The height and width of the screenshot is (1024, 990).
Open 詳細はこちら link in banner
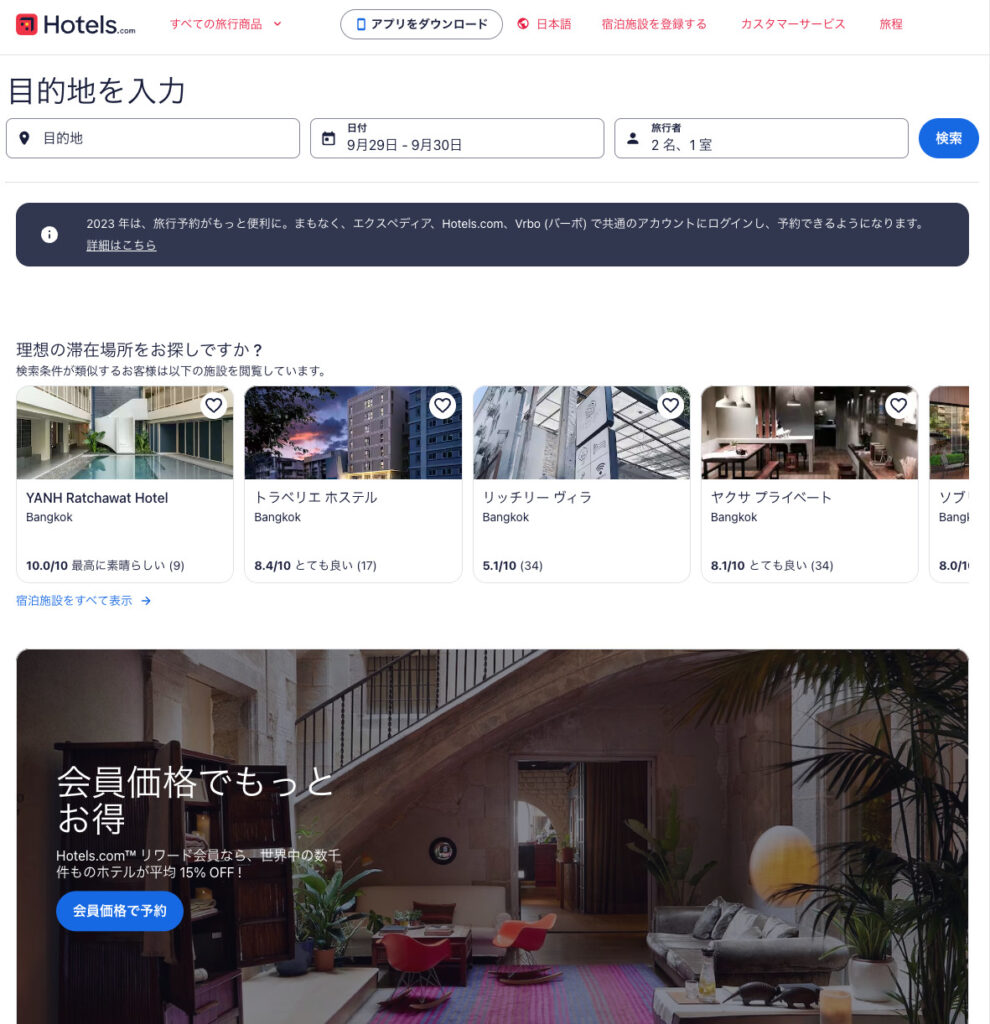[x=121, y=245]
